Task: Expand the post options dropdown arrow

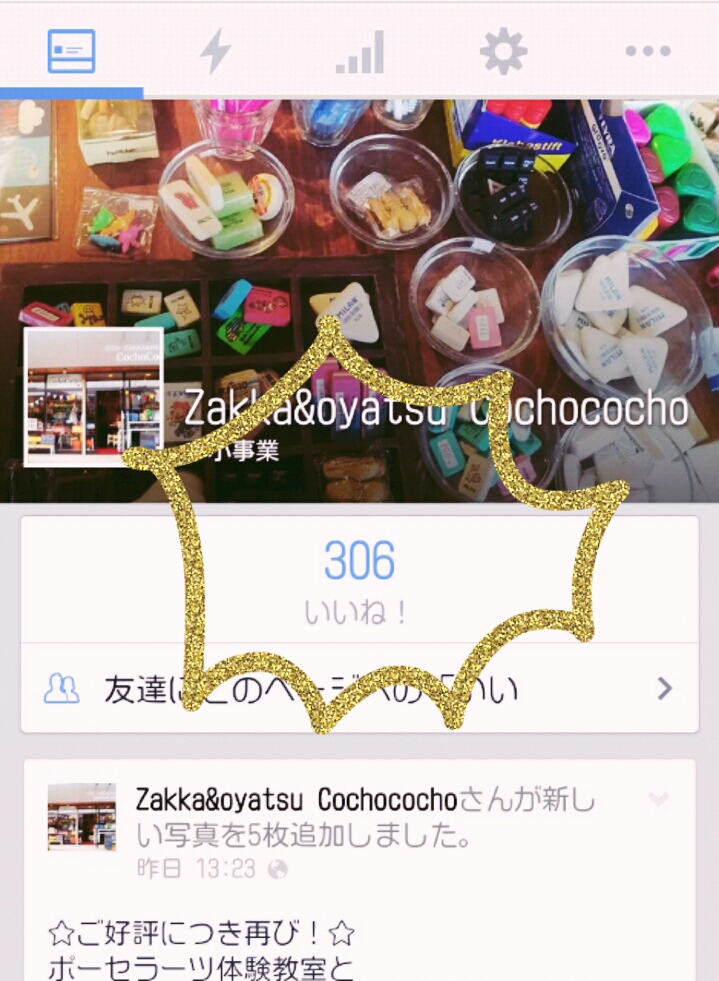Action: coord(658,800)
